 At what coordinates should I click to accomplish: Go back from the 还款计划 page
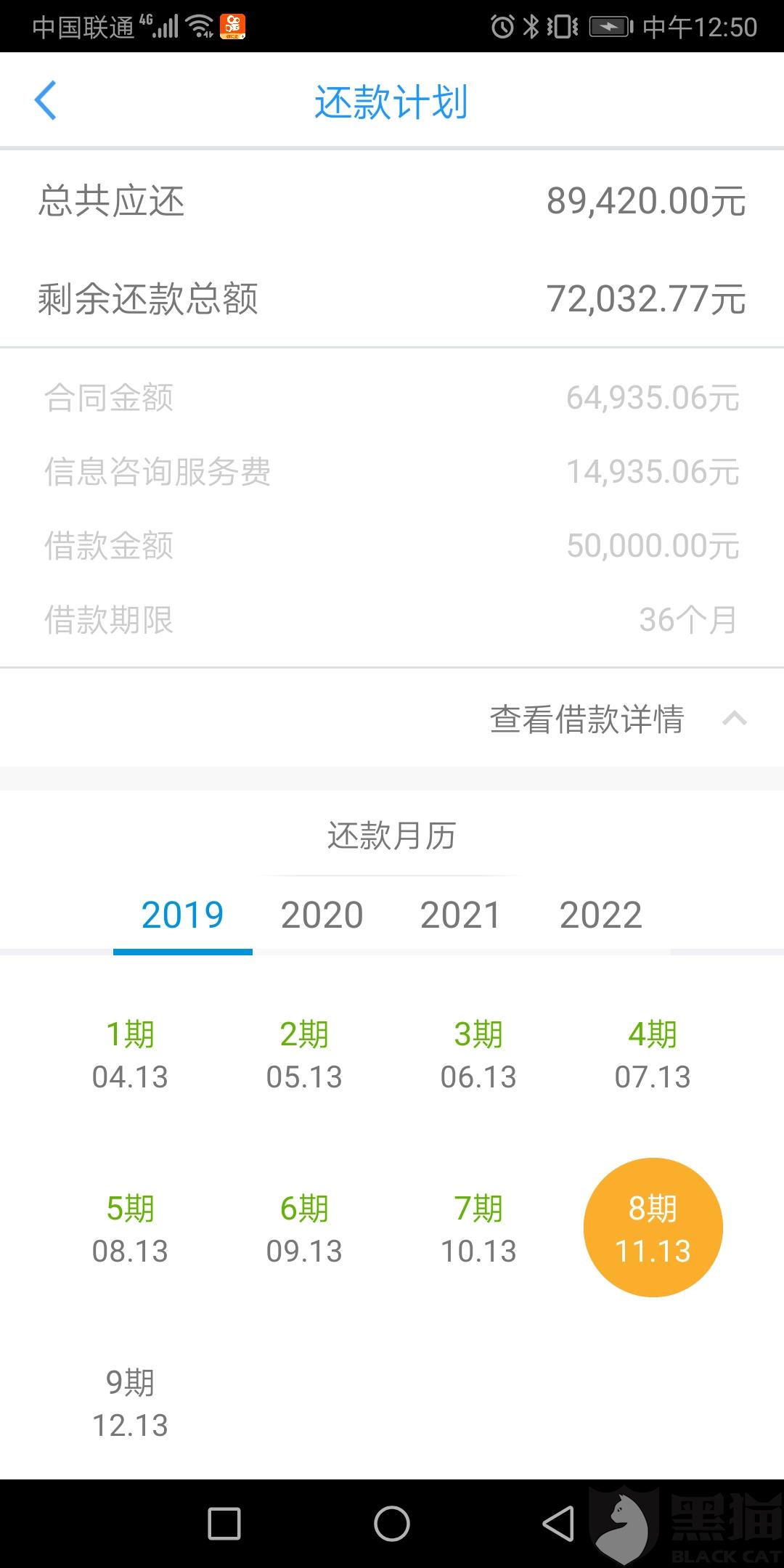pyautogui.click(x=45, y=101)
